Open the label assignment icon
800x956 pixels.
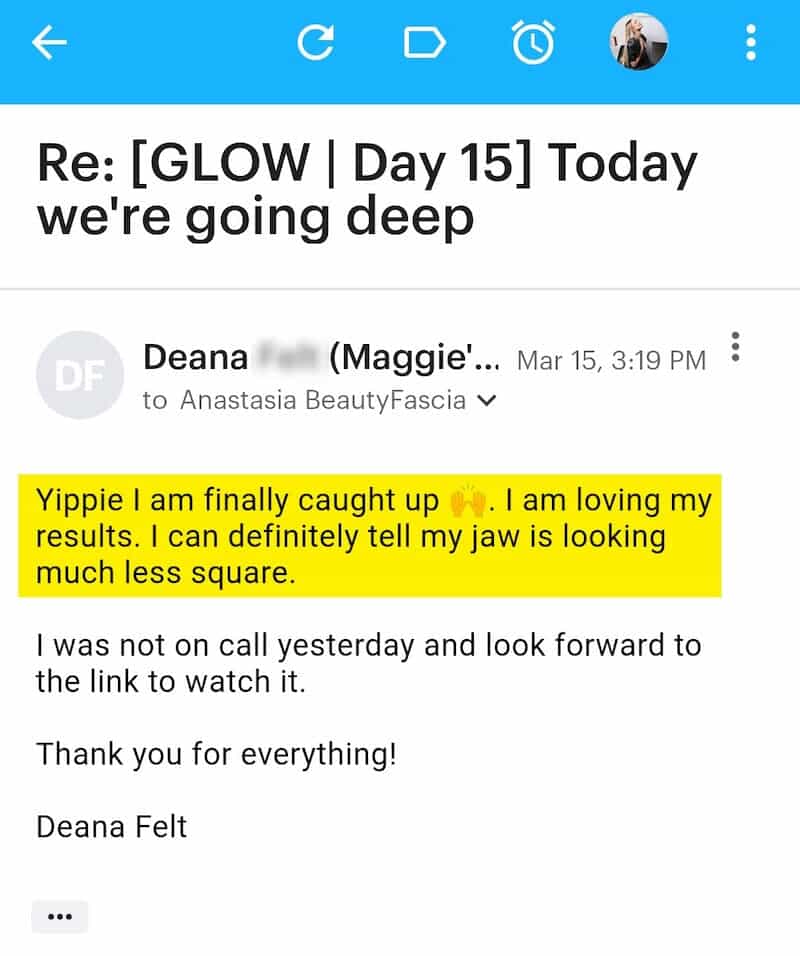425,43
